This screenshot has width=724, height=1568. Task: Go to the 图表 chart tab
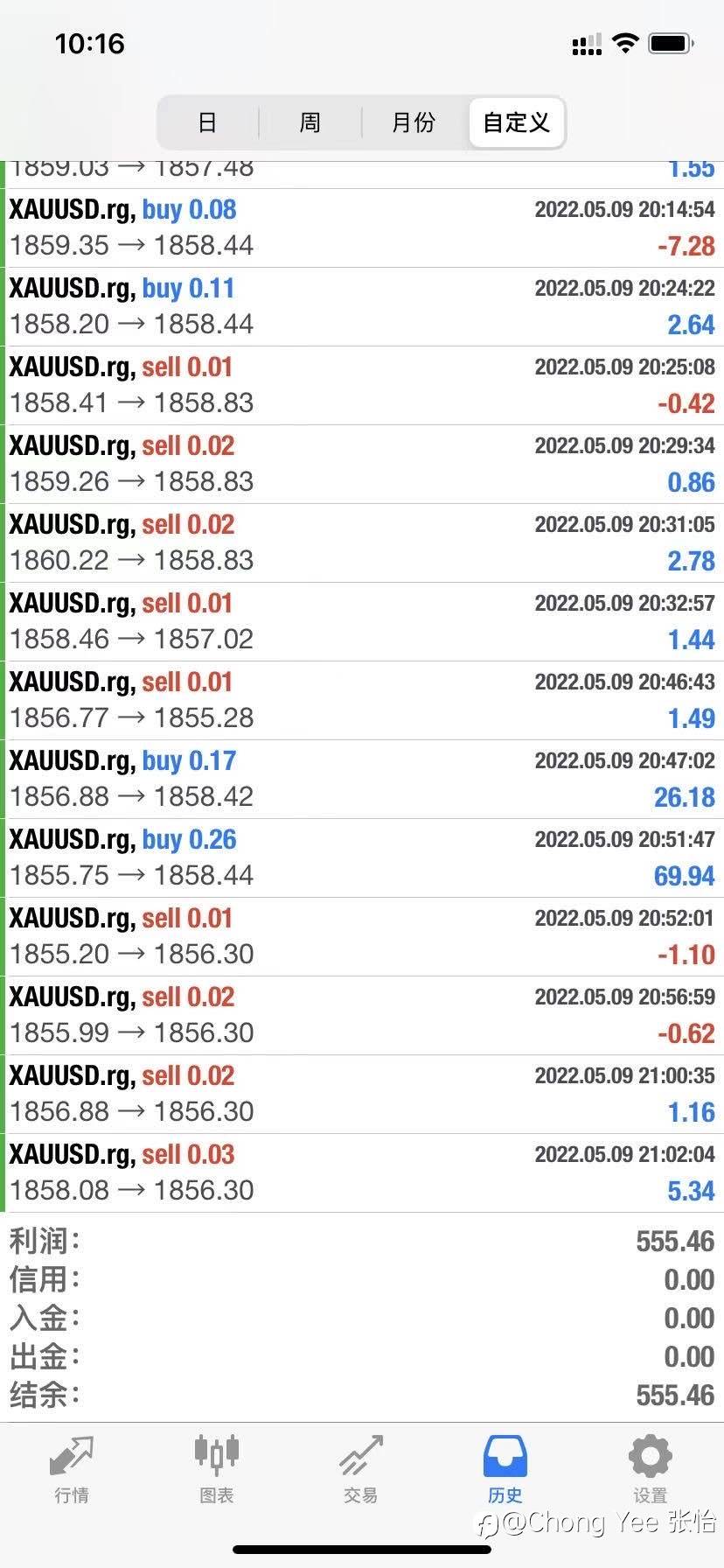tap(216, 1469)
